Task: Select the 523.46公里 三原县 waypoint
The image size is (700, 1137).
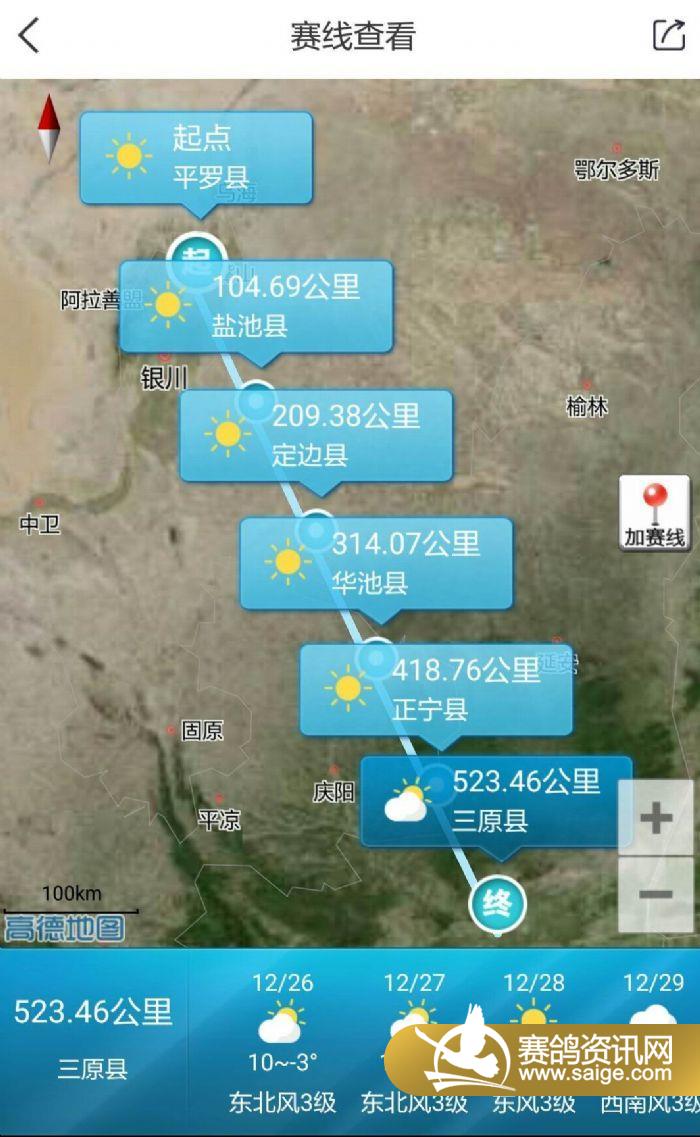Action: click(x=497, y=802)
